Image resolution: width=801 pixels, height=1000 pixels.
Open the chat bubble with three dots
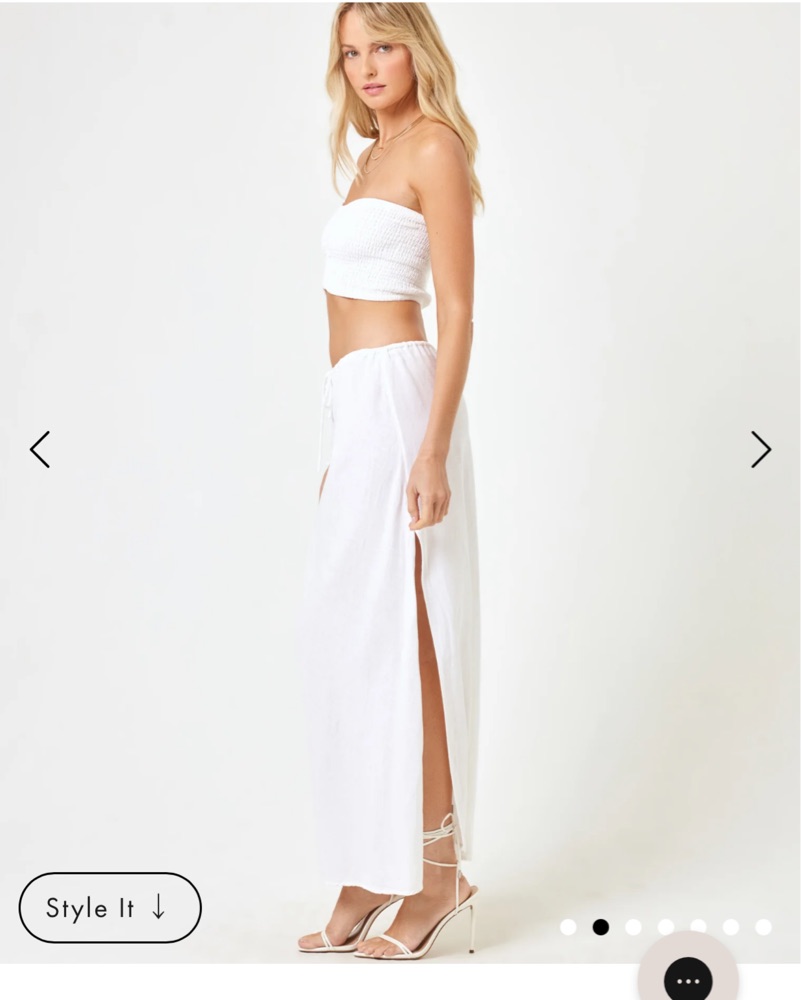click(x=688, y=979)
